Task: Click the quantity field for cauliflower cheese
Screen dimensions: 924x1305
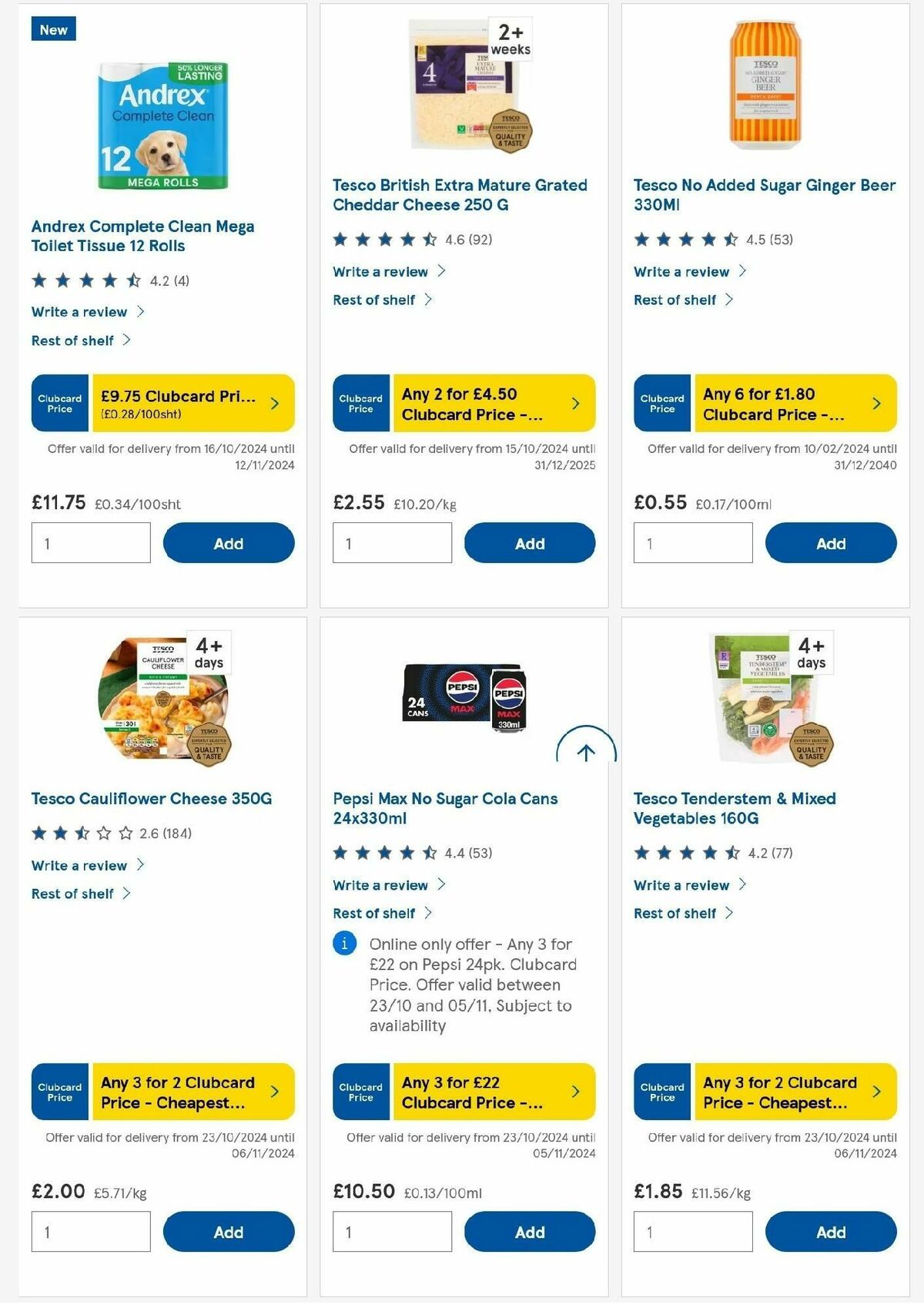Action: pos(90,1231)
